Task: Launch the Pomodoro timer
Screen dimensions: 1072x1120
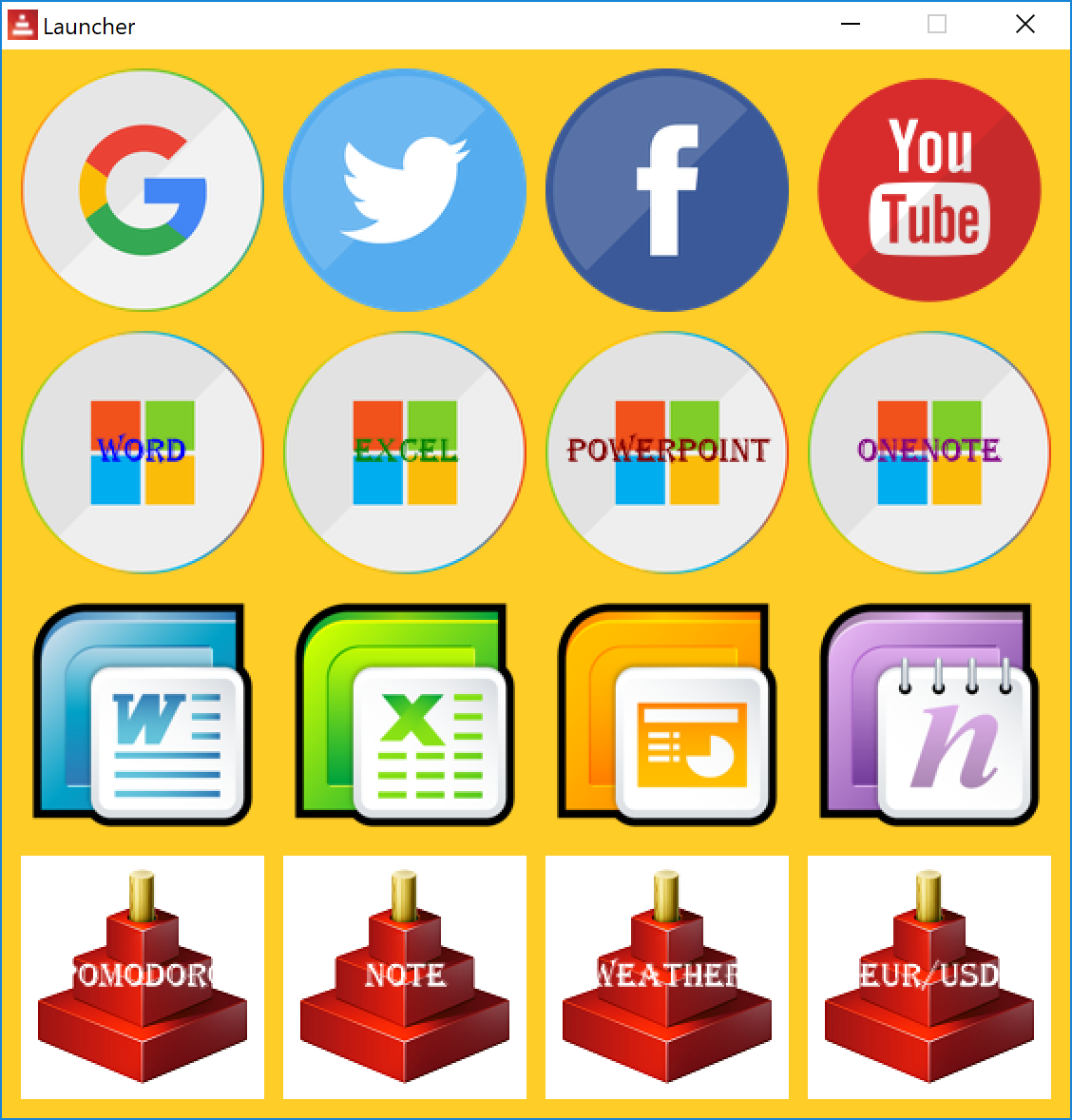Action: pyautogui.click(x=143, y=977)
